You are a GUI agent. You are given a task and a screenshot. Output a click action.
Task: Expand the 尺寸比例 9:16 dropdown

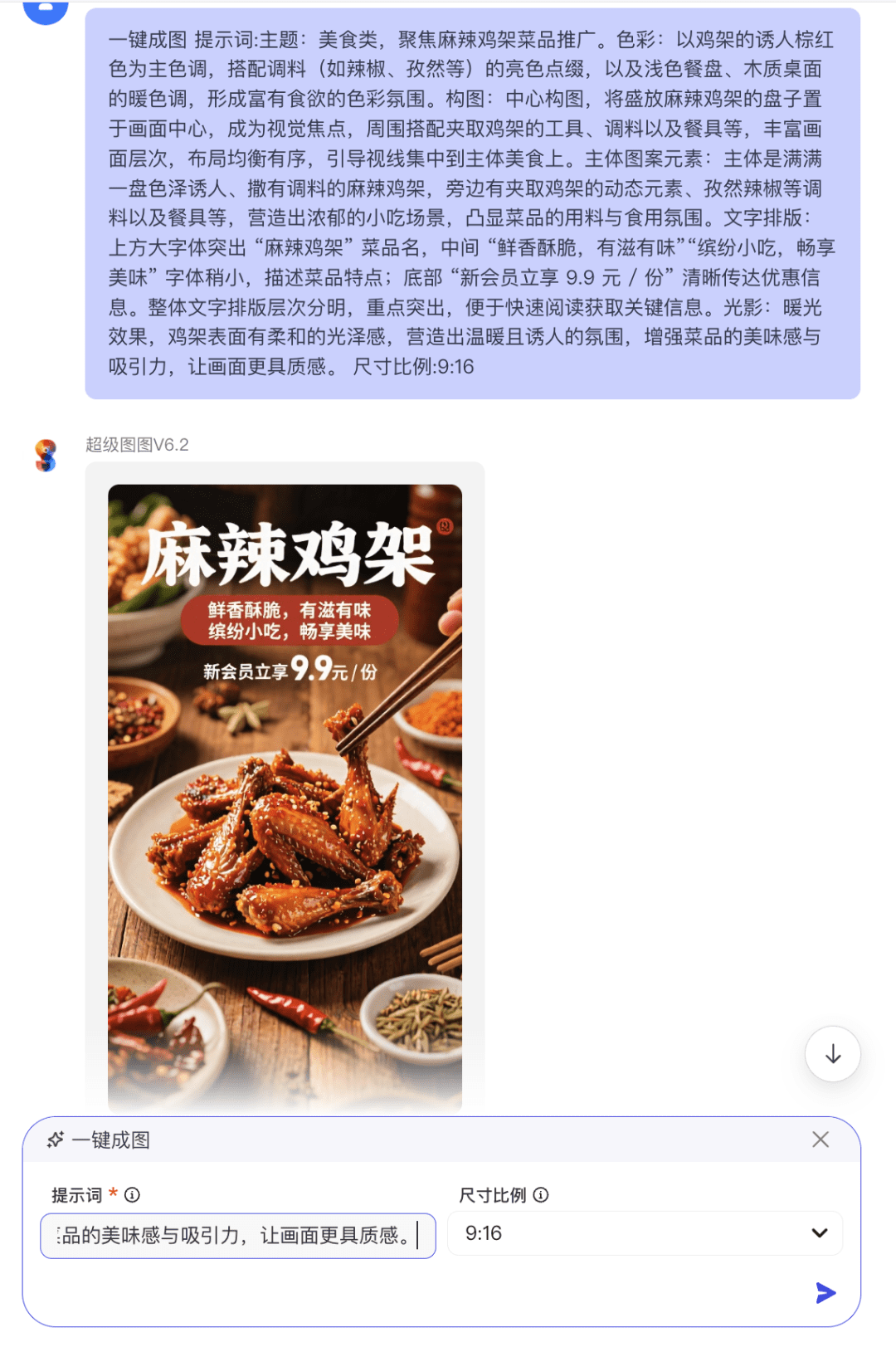[645, 1233]
